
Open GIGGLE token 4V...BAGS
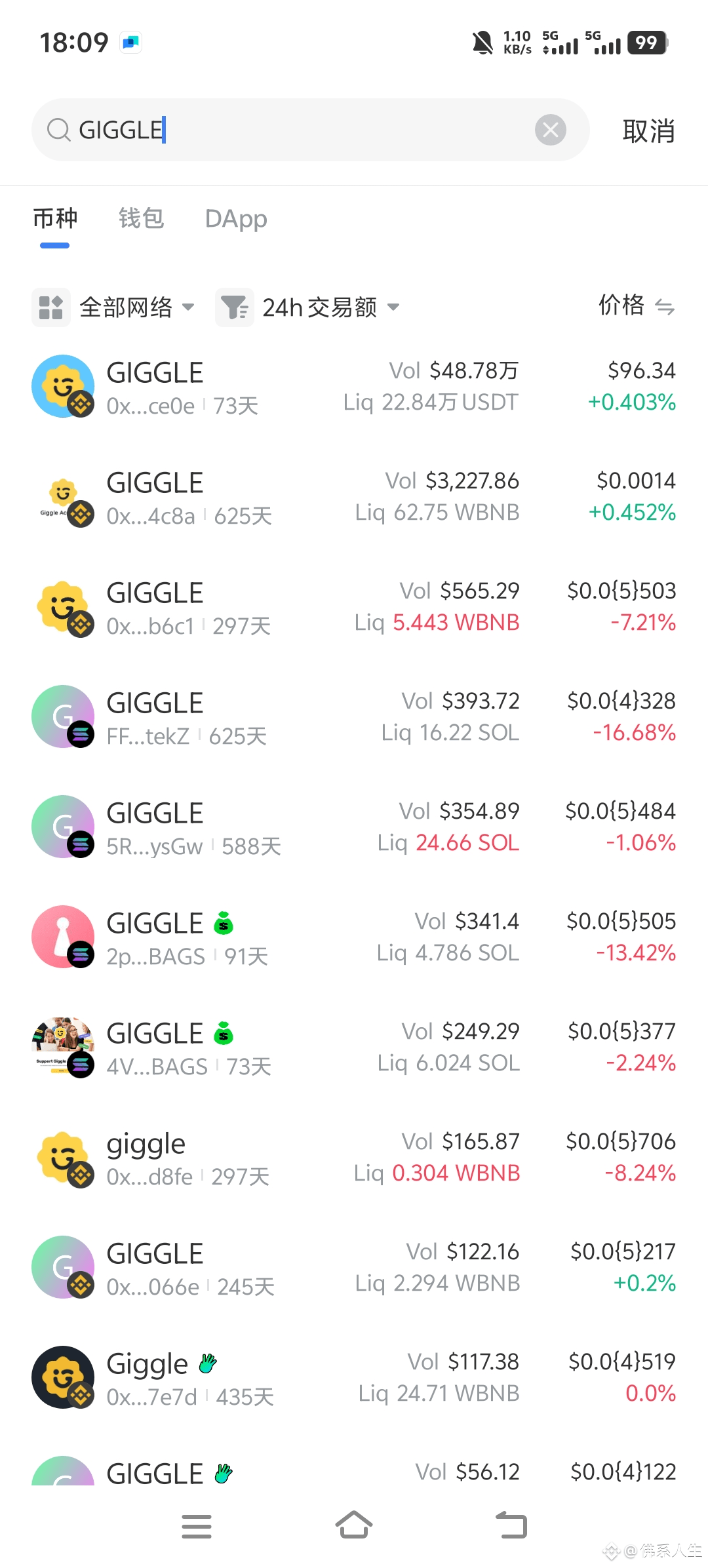point(354,1048)
